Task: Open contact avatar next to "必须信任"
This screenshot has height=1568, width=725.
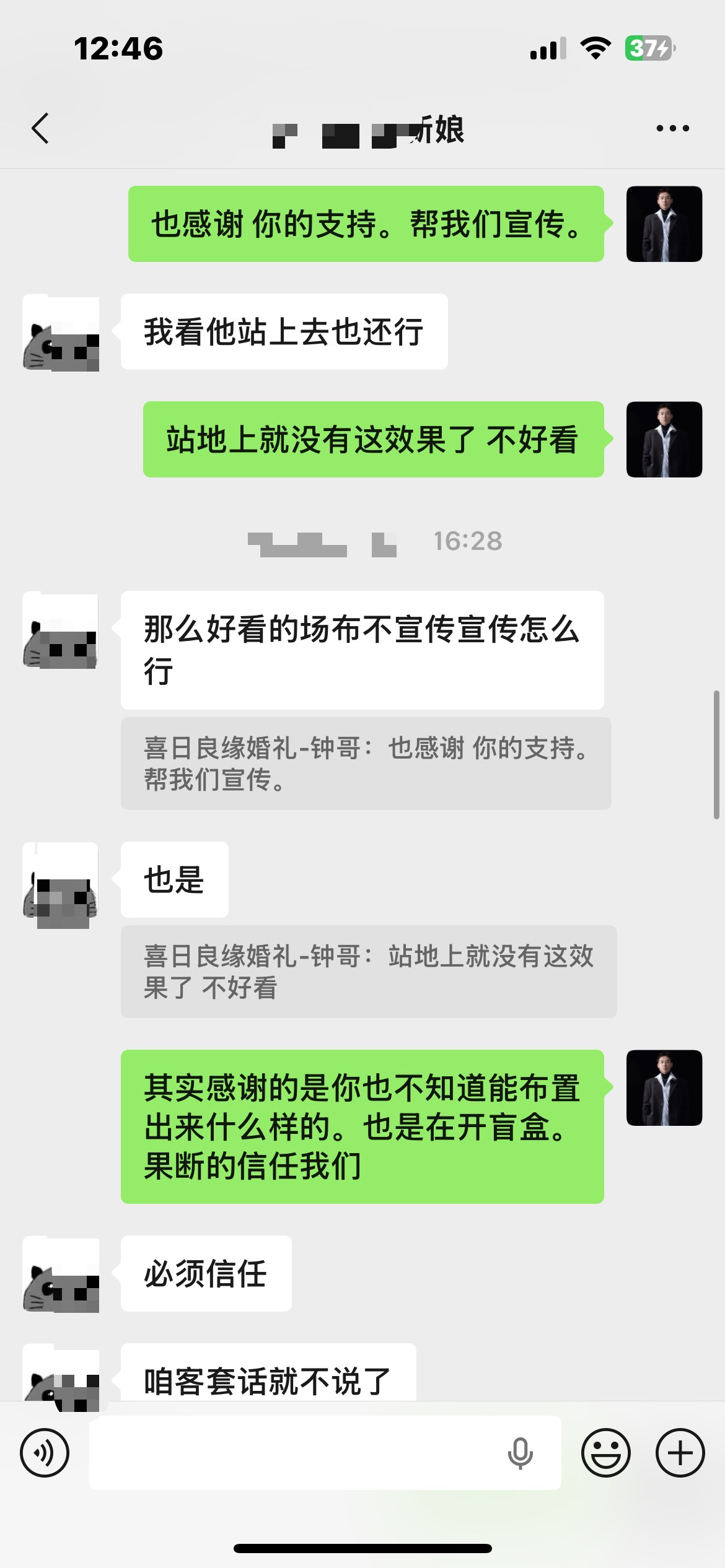Action: coord(61,1274)
